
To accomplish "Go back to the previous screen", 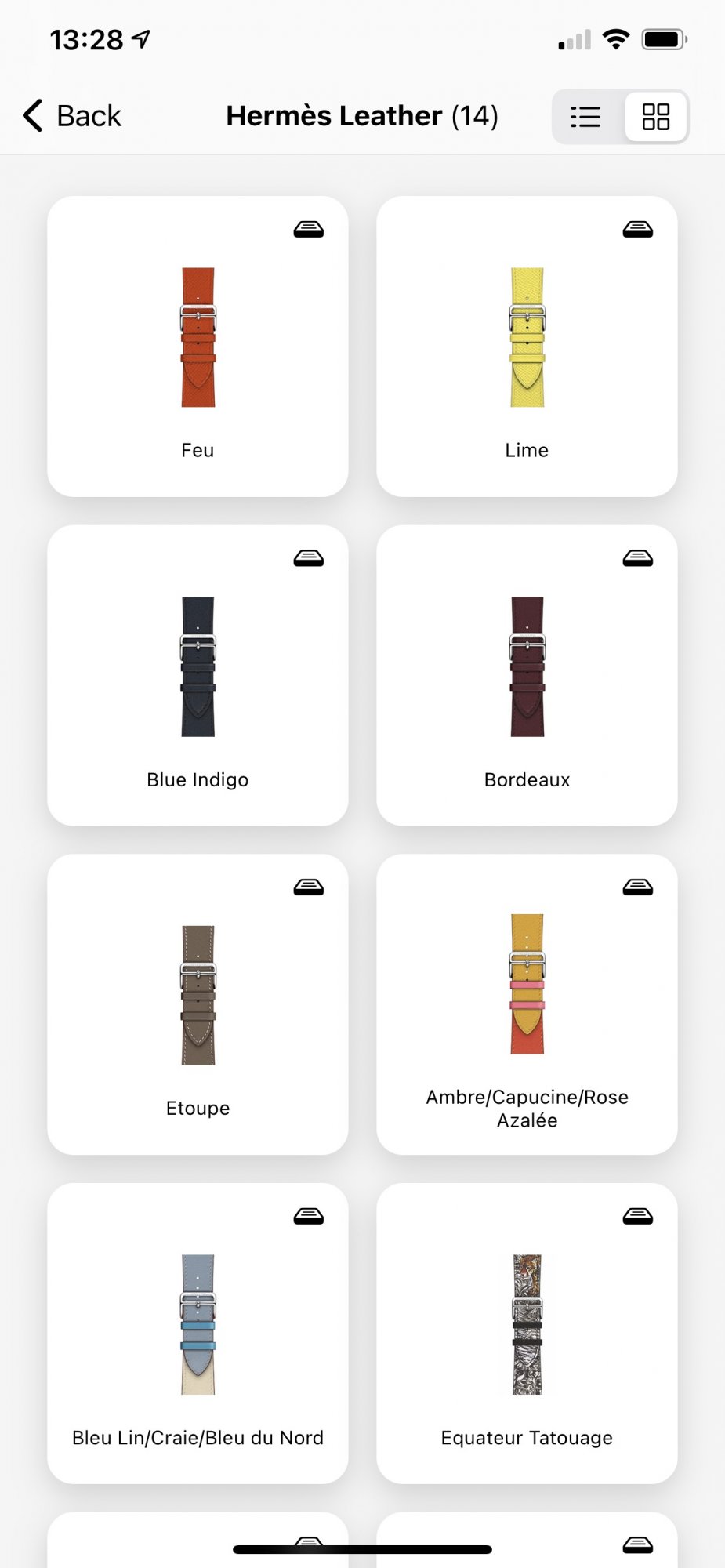I will point(71,116).
